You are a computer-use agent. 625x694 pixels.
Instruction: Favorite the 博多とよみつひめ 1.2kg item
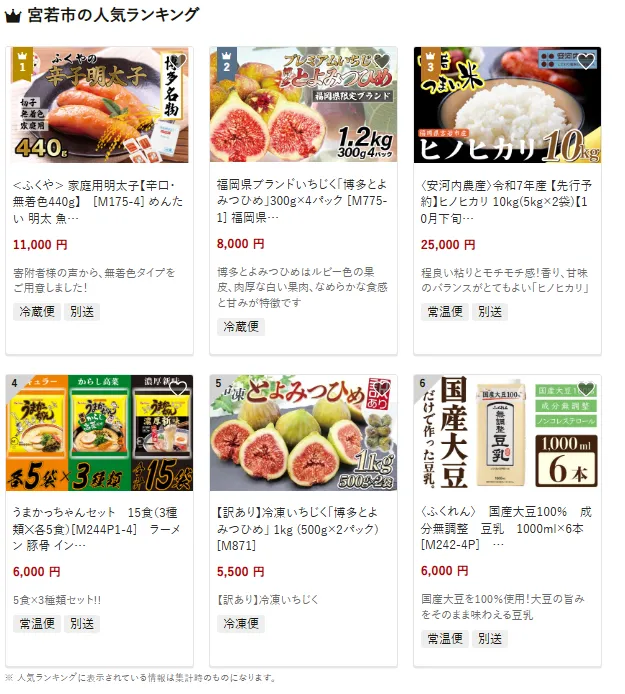[382, 63]
